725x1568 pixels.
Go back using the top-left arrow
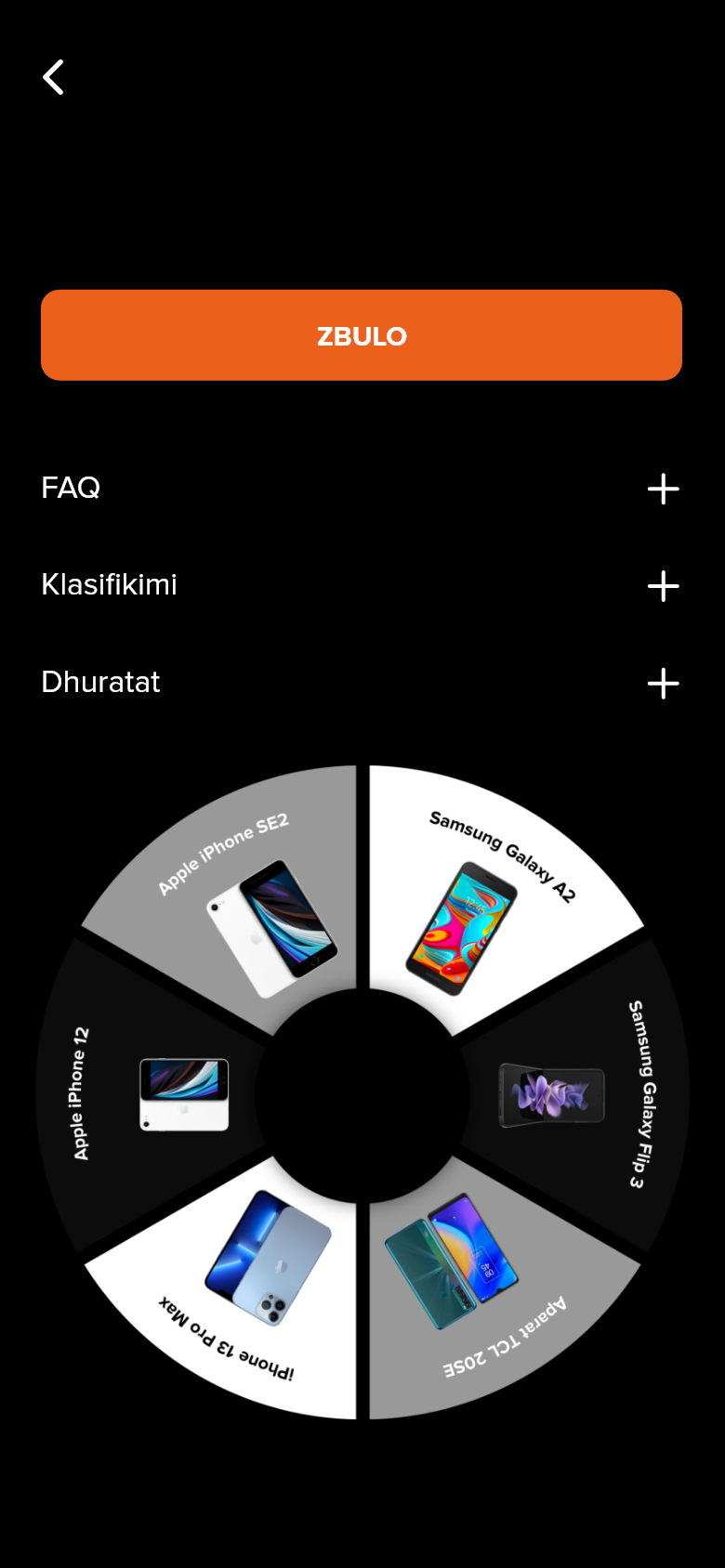[54, 77]
